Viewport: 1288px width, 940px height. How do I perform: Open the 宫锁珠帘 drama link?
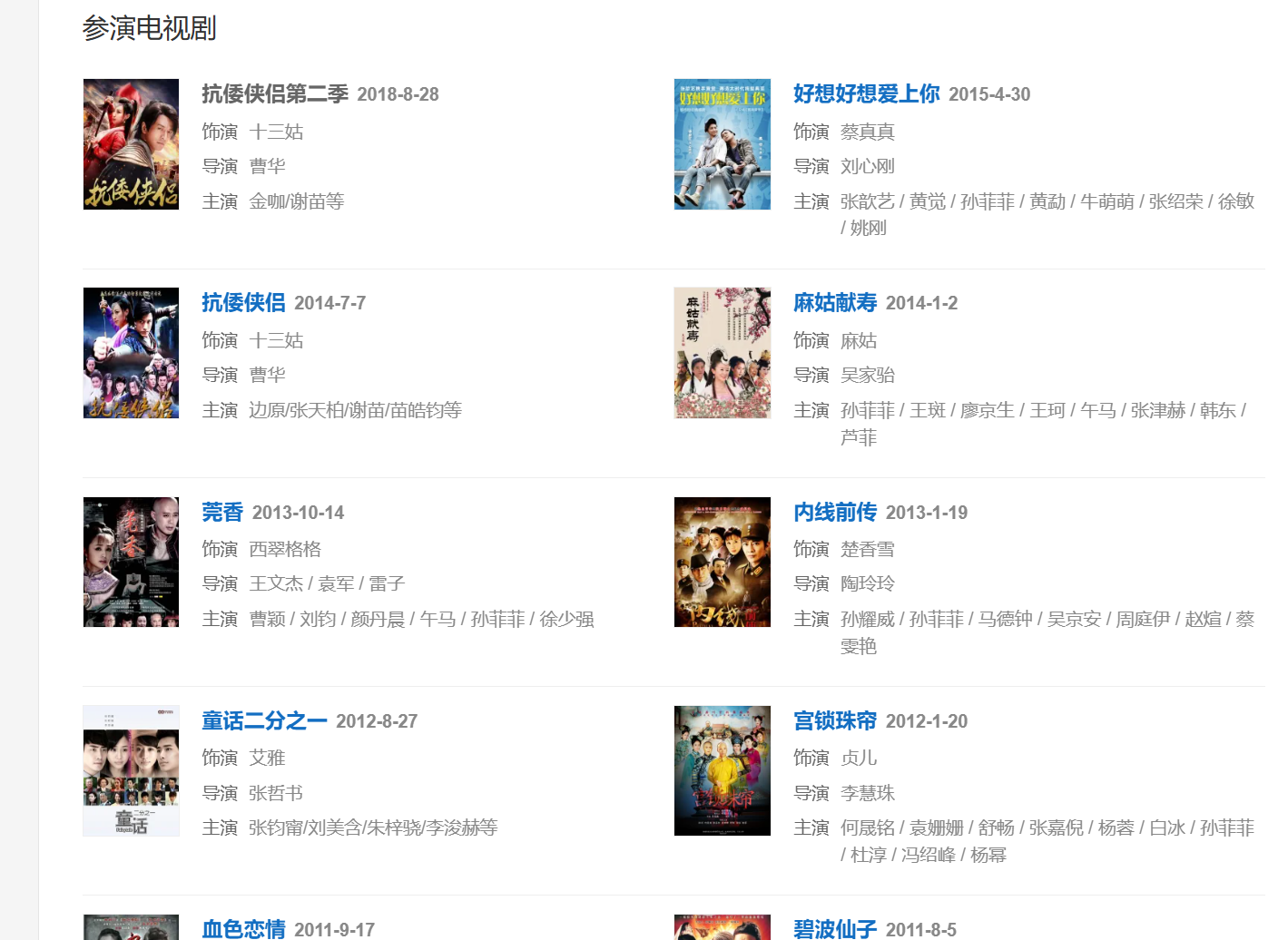pos(834,721)
